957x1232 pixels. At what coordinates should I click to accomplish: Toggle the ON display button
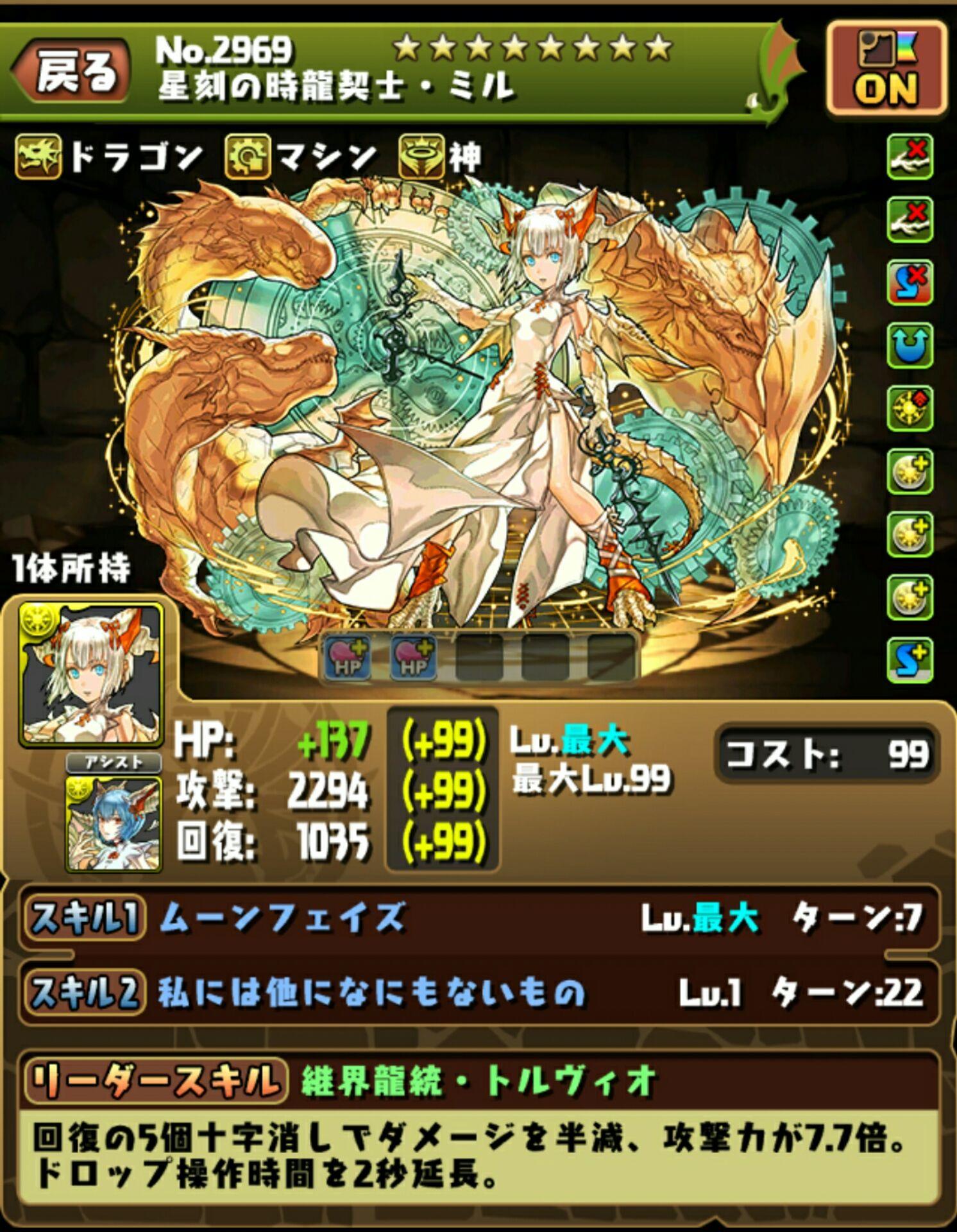tap(886, 69)
